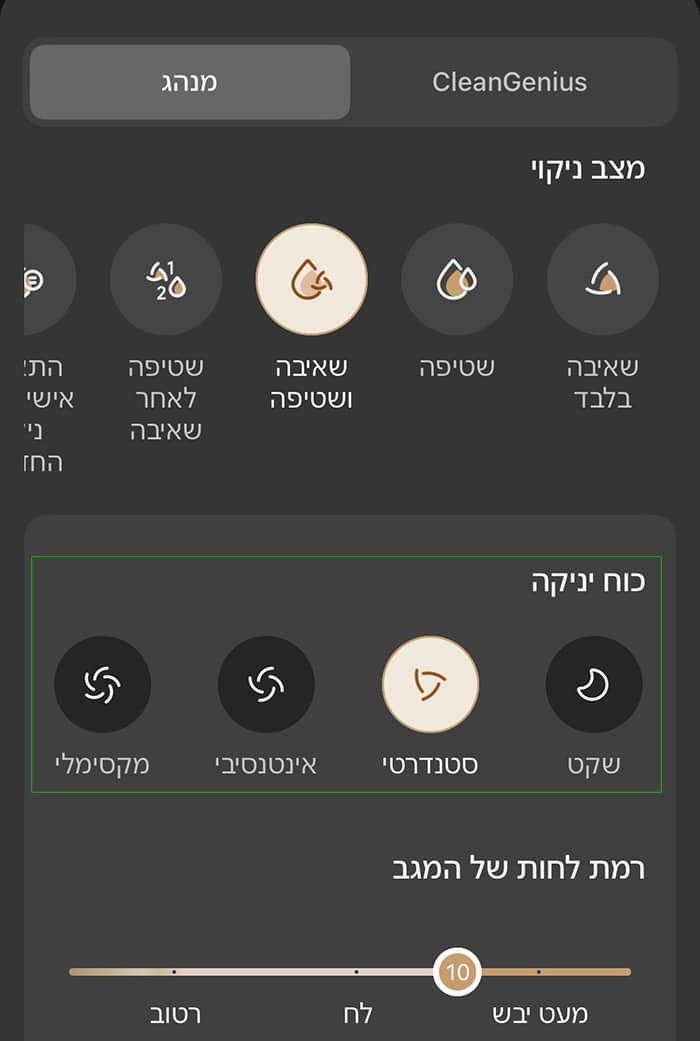
Task: Switch to the CleanGenius tab
Action: (x=510, y=82)
